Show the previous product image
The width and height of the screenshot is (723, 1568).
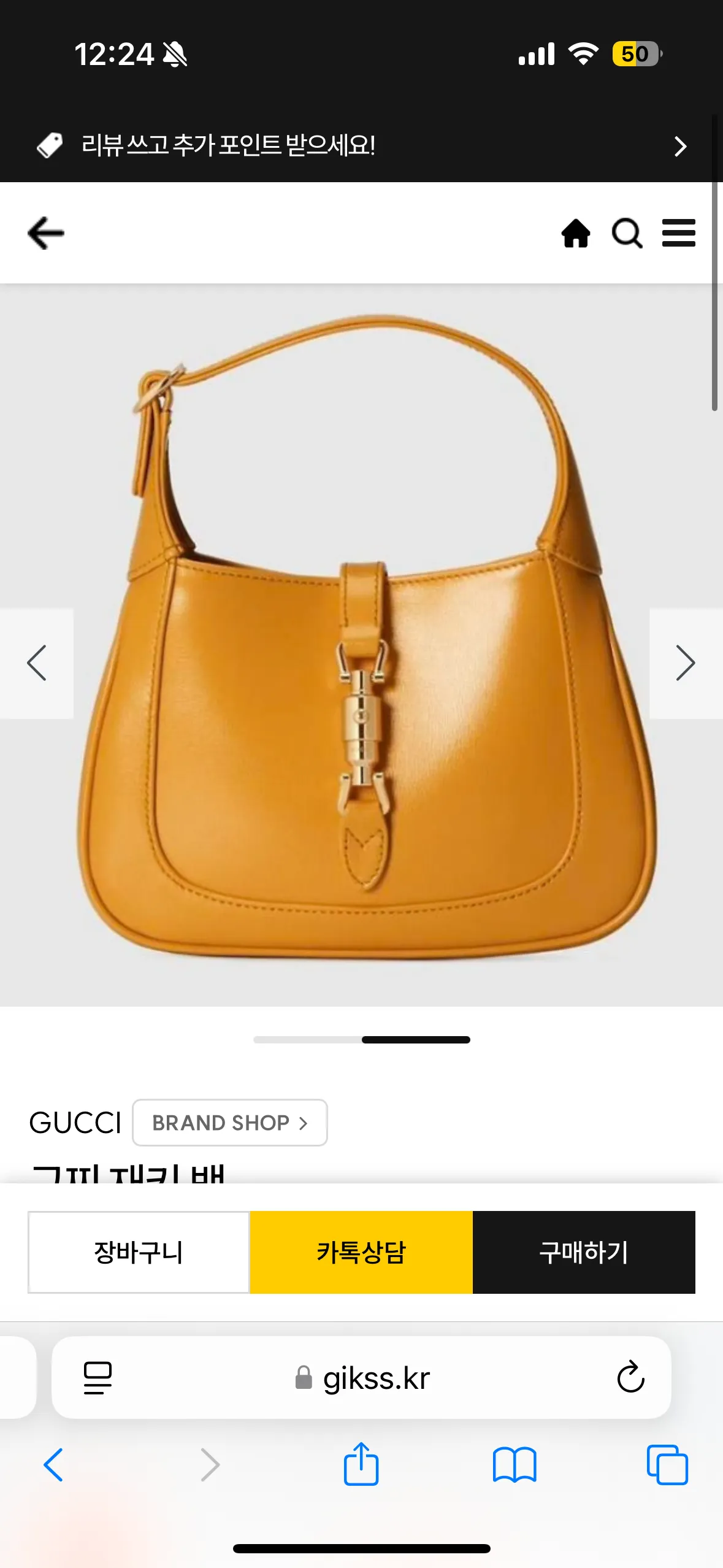37,663
